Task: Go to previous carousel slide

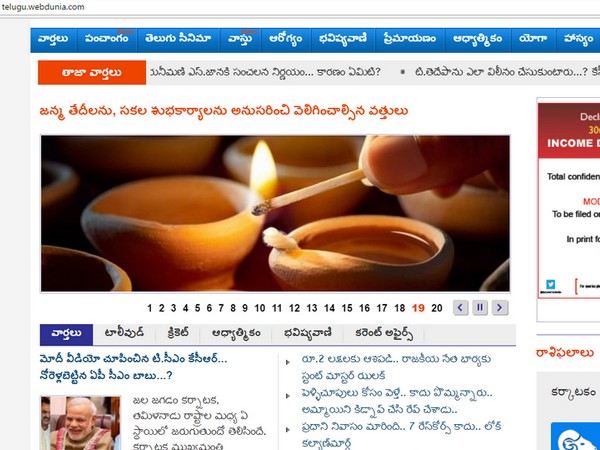Action: (x=460, y=308)
